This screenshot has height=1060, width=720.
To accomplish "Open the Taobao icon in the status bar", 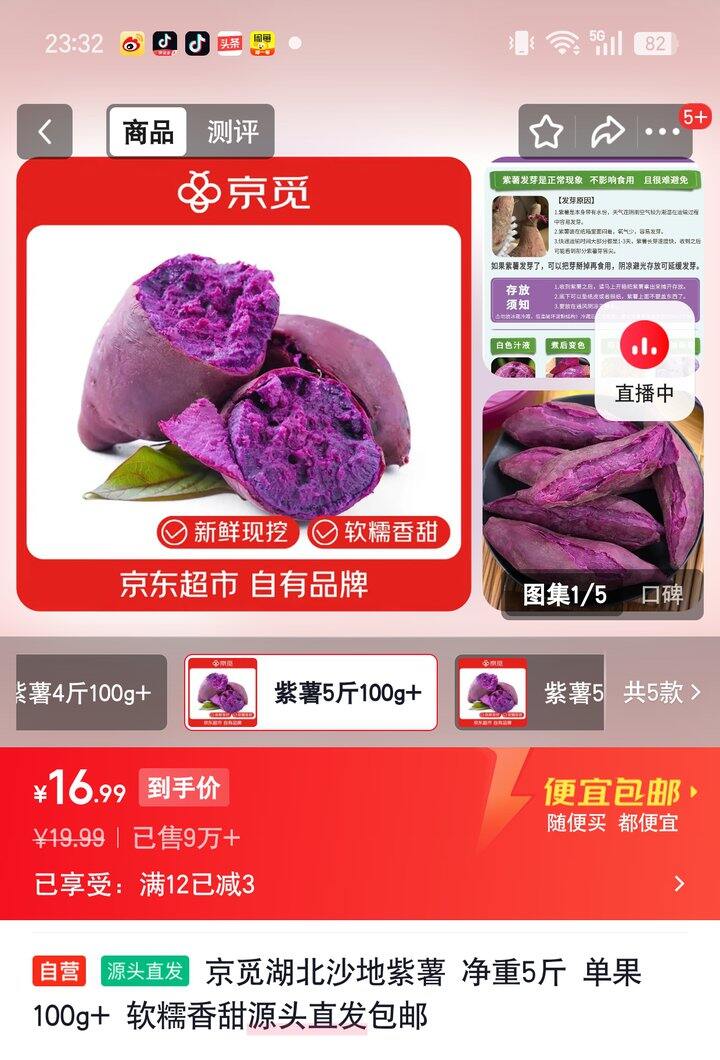I will click(264, 44).
